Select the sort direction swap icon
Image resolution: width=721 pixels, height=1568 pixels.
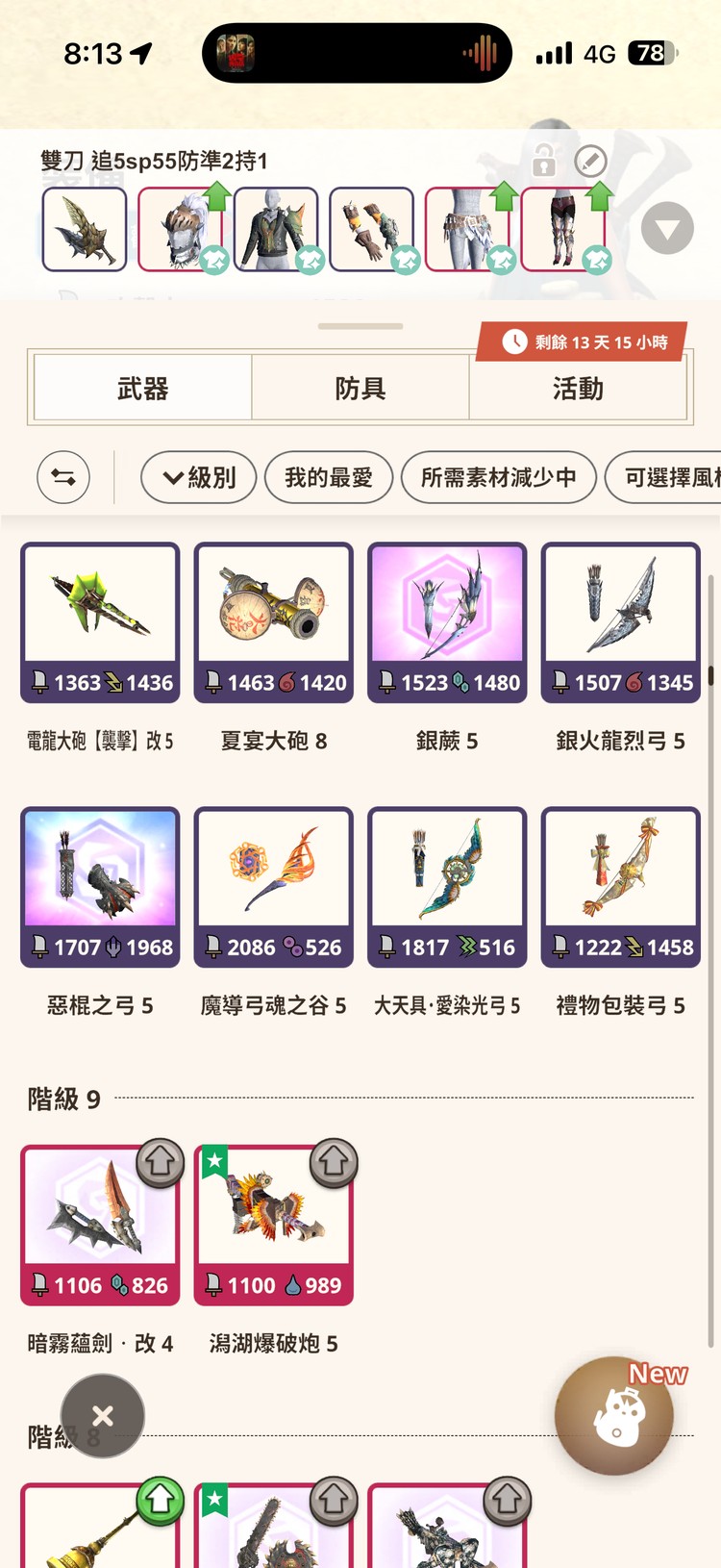[x=62, y=477]
